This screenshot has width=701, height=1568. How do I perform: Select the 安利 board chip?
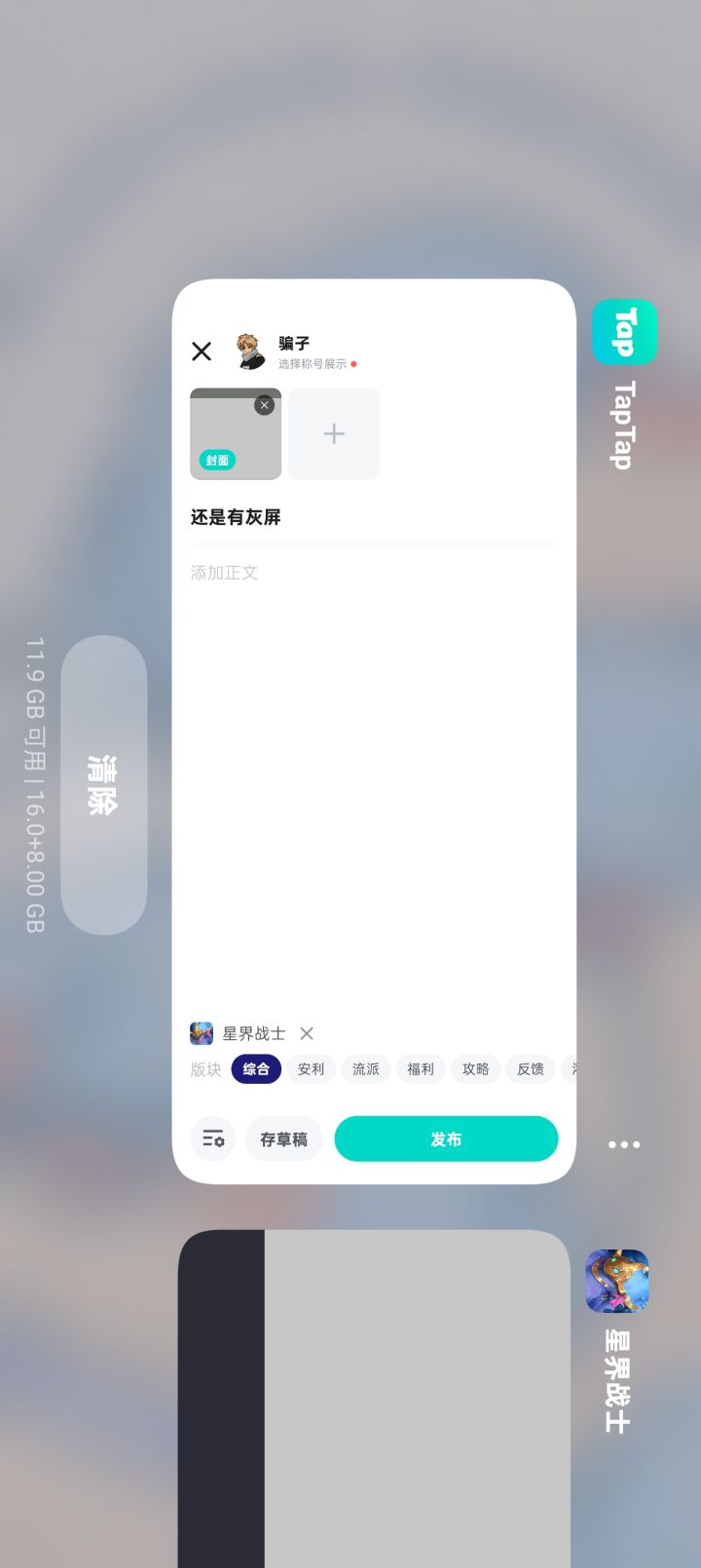[311, 1068]
